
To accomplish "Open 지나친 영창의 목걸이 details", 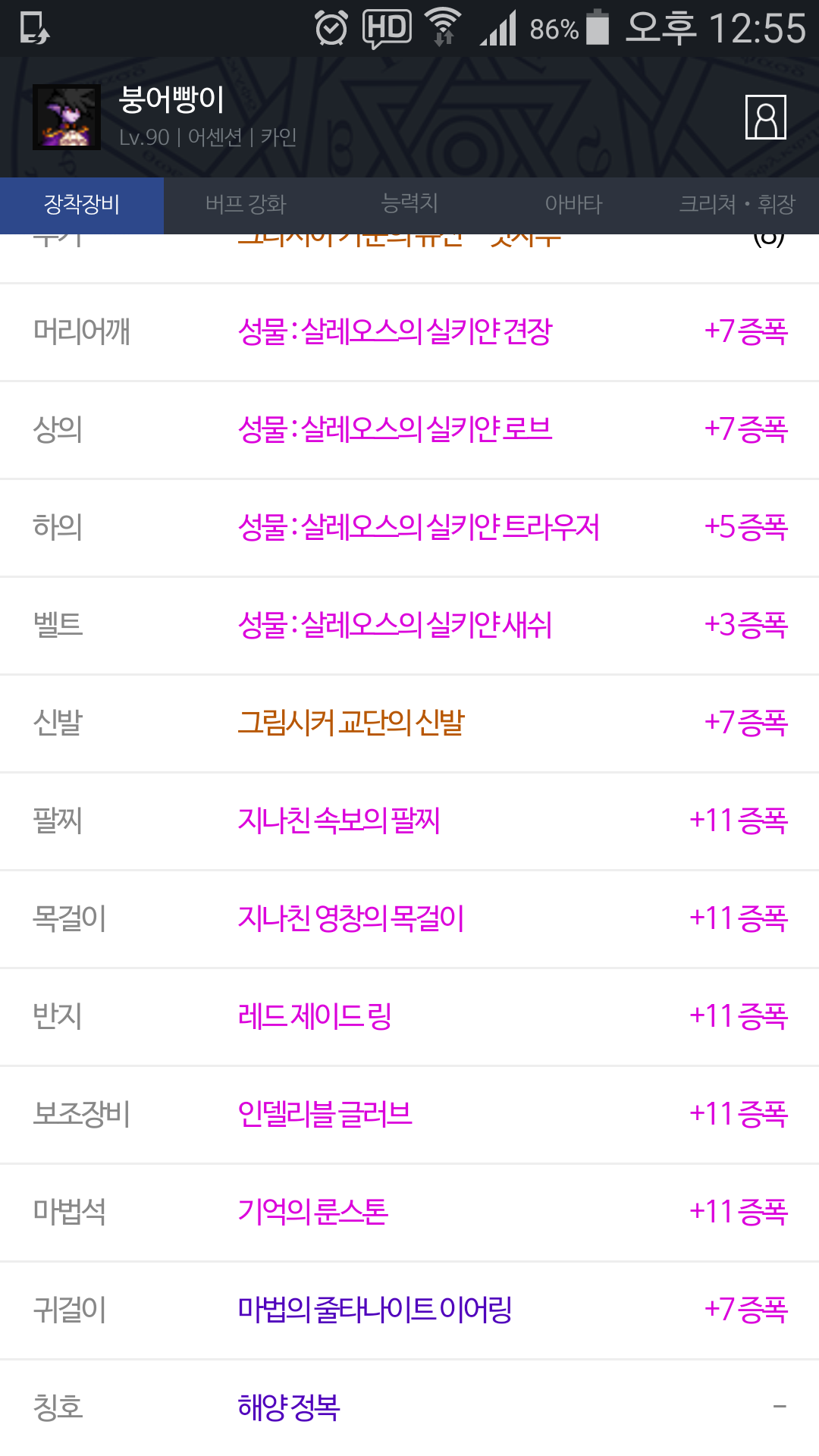I will pos(351,919).
